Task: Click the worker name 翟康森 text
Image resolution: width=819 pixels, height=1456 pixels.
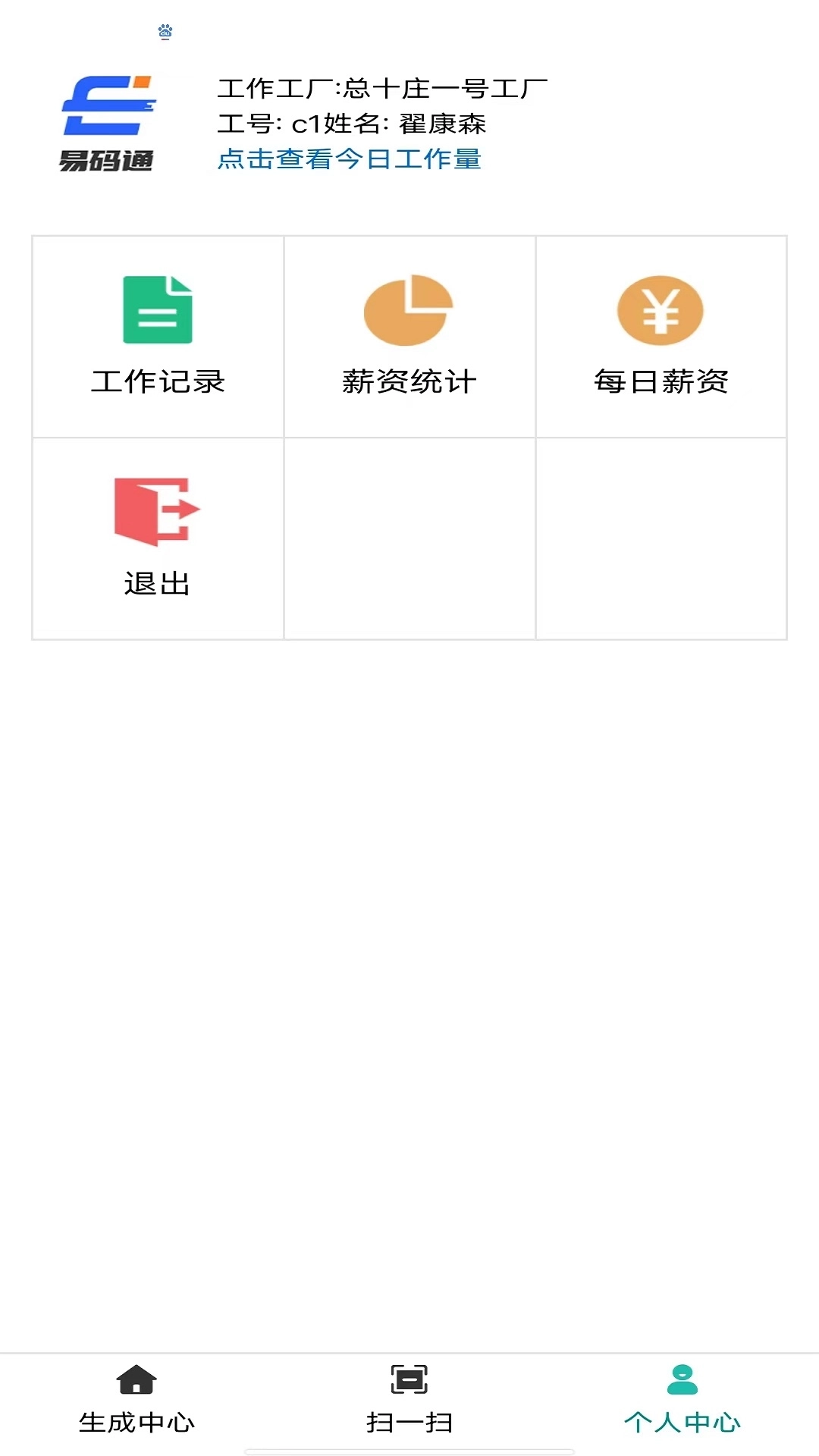Action: tap(444, 124)
